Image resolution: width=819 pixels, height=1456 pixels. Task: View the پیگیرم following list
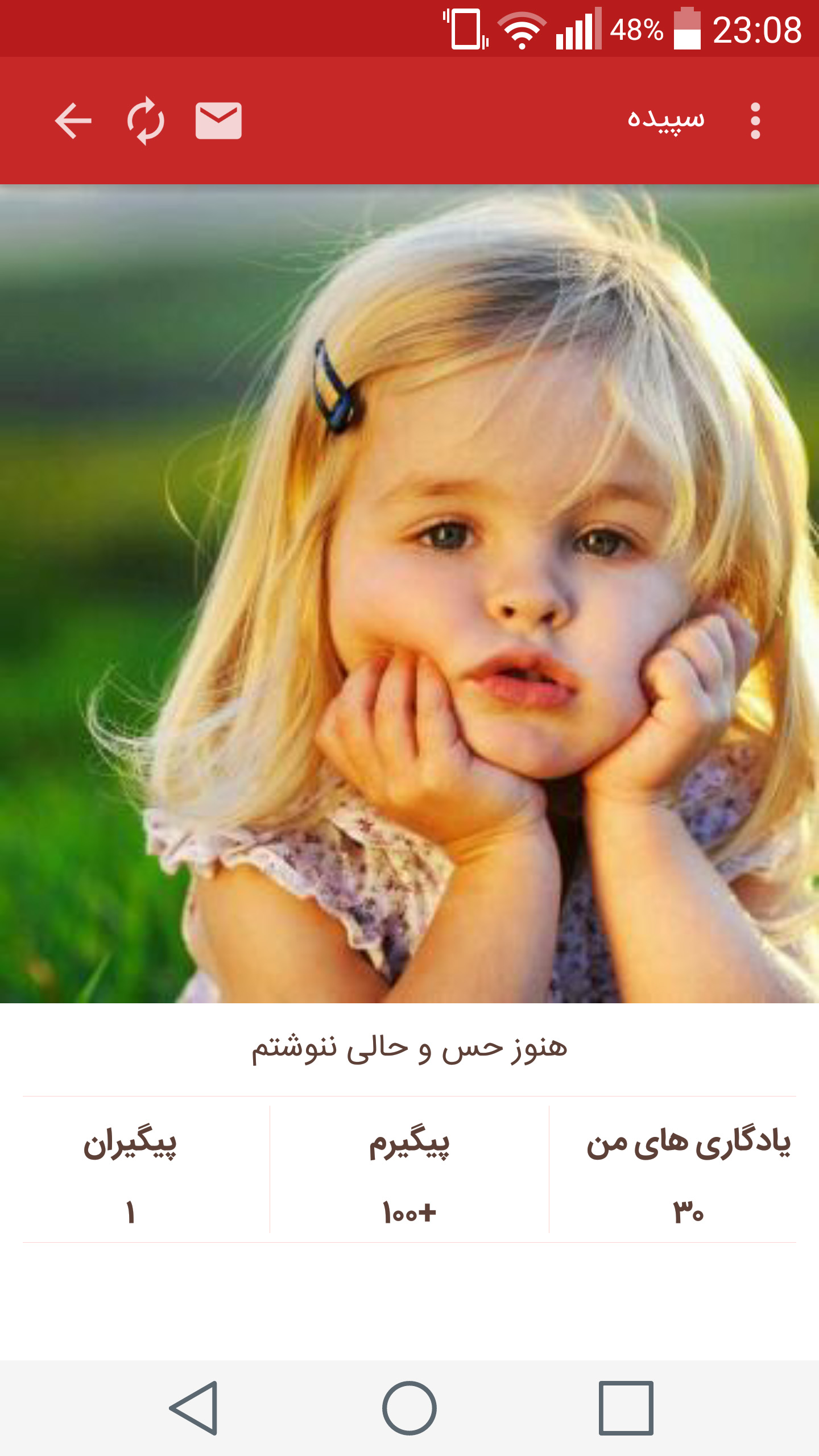coord(409,1173)
